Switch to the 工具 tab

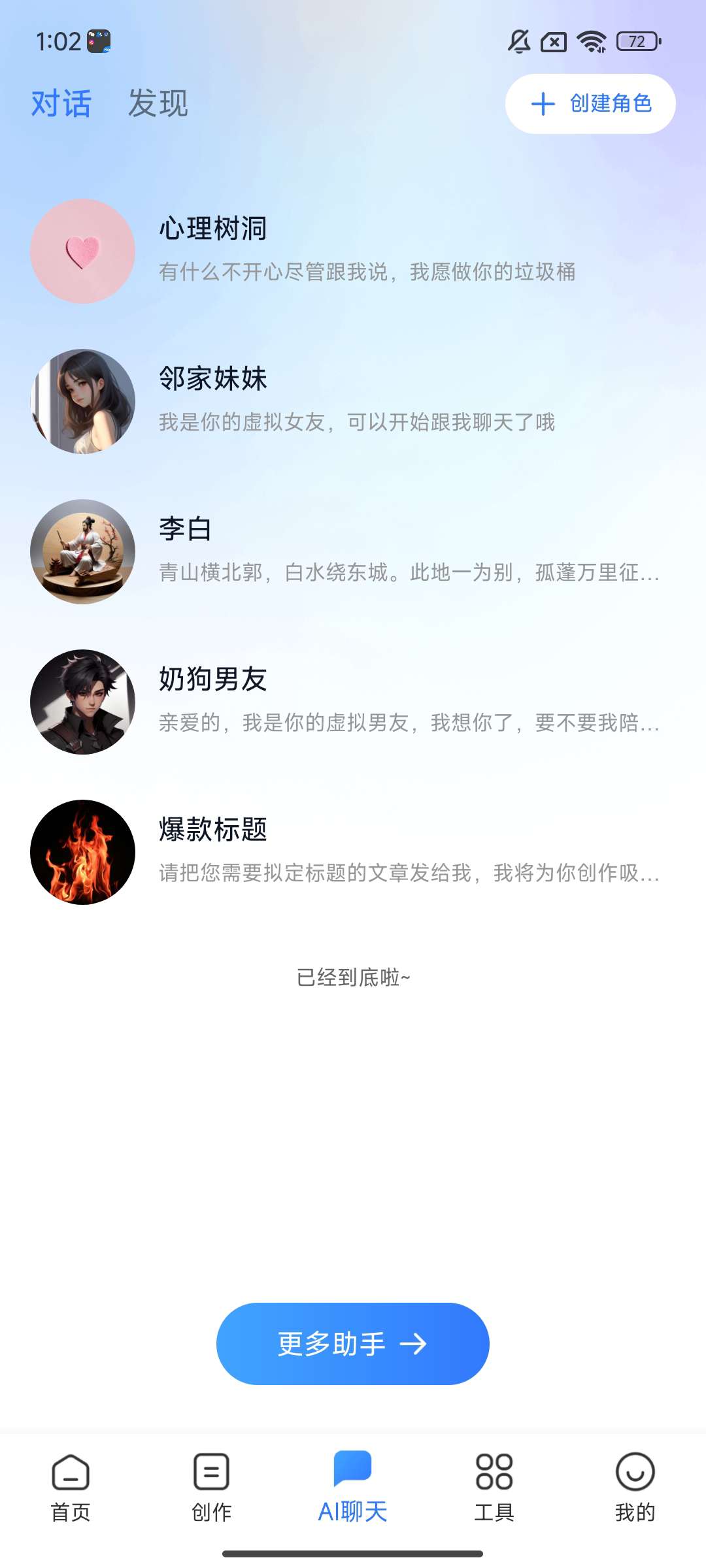tap(494, 1483)
